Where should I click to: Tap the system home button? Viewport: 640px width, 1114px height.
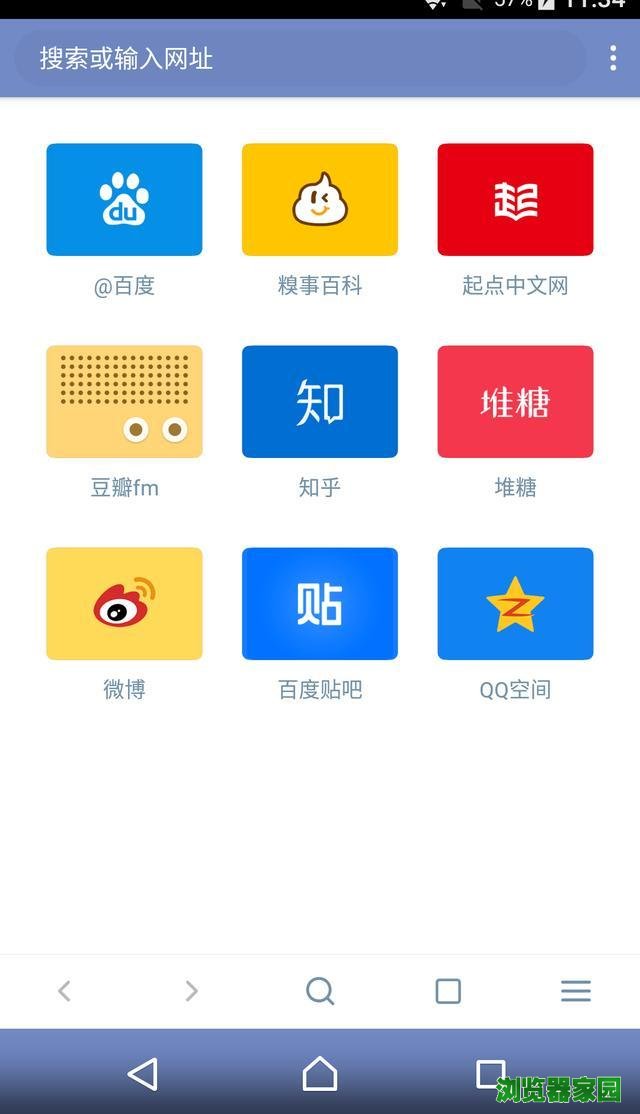point(320,1074)
